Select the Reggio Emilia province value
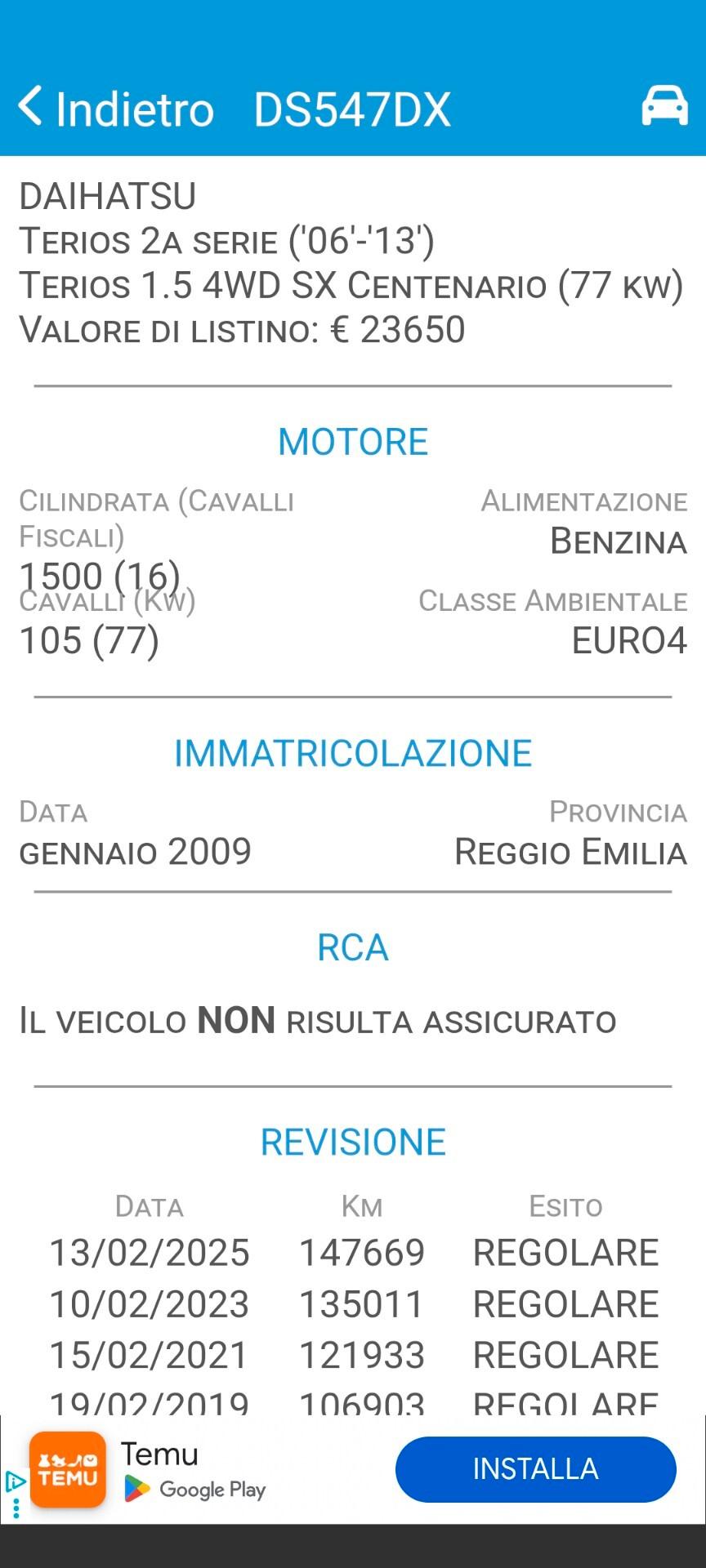The height and width of the screenshot is (1568, 706). (x=572, y=852)
